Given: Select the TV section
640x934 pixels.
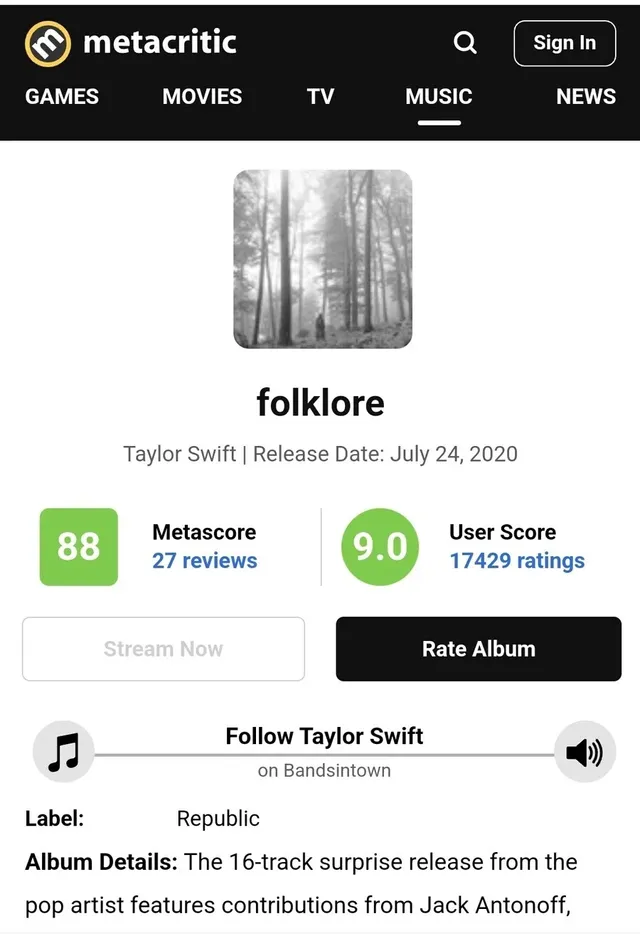Looking at the screenshot, I should [320, 97].
